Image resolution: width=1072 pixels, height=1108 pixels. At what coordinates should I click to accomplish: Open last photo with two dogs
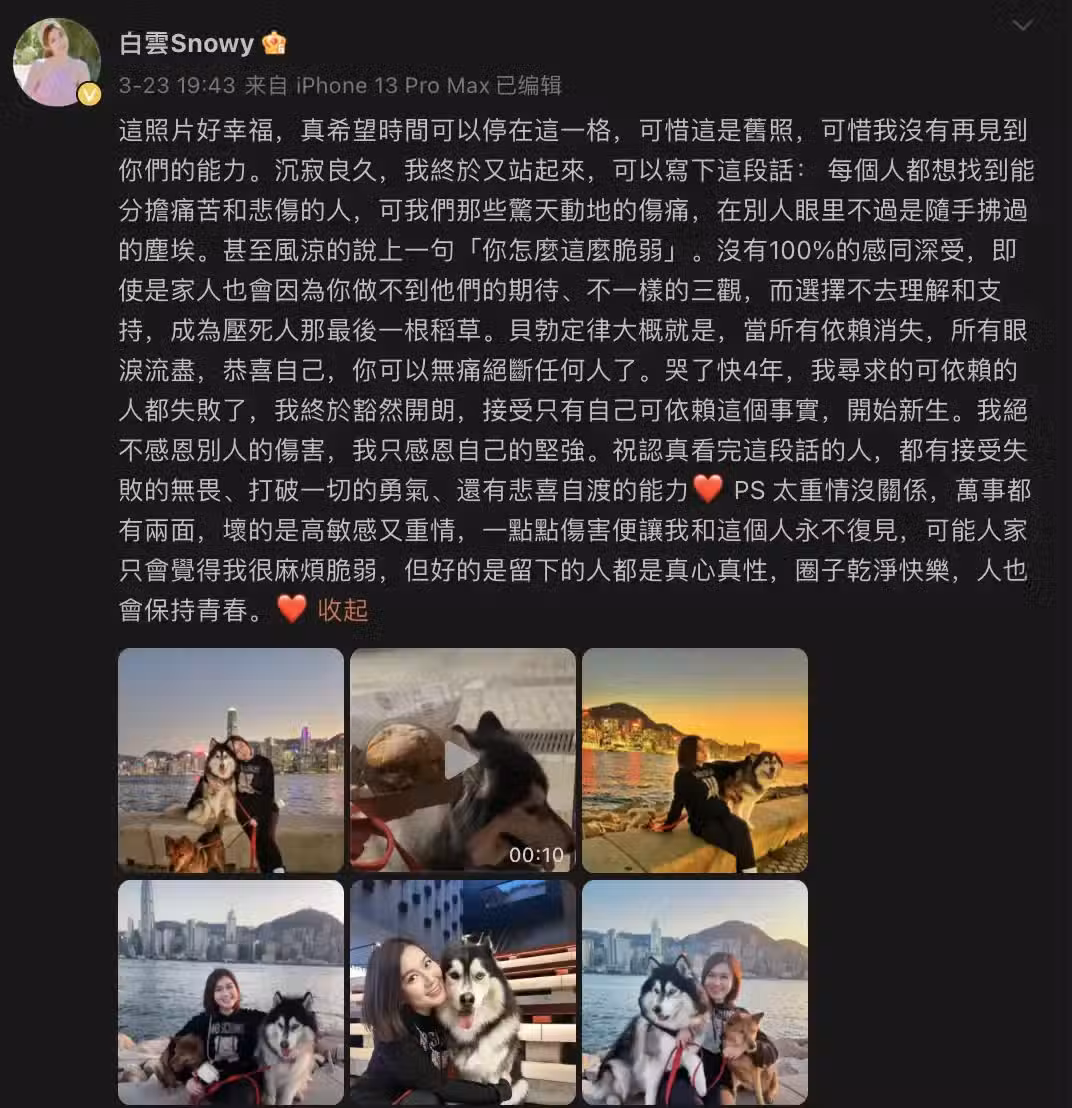tap(694, 992)
